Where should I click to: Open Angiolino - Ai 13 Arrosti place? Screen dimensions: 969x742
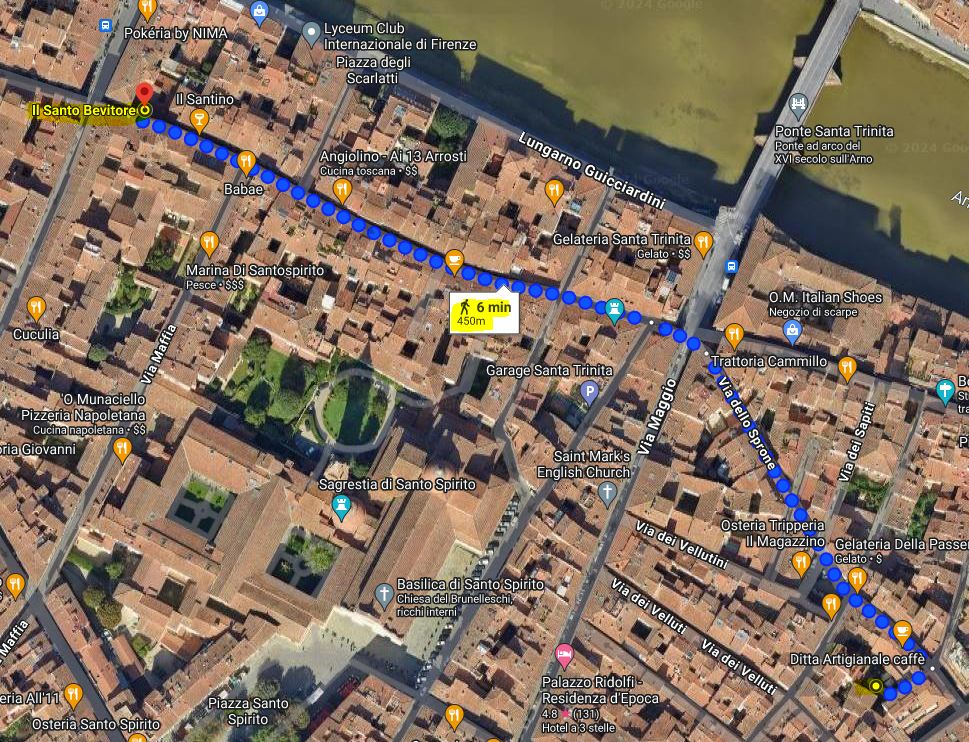[341, 189]
